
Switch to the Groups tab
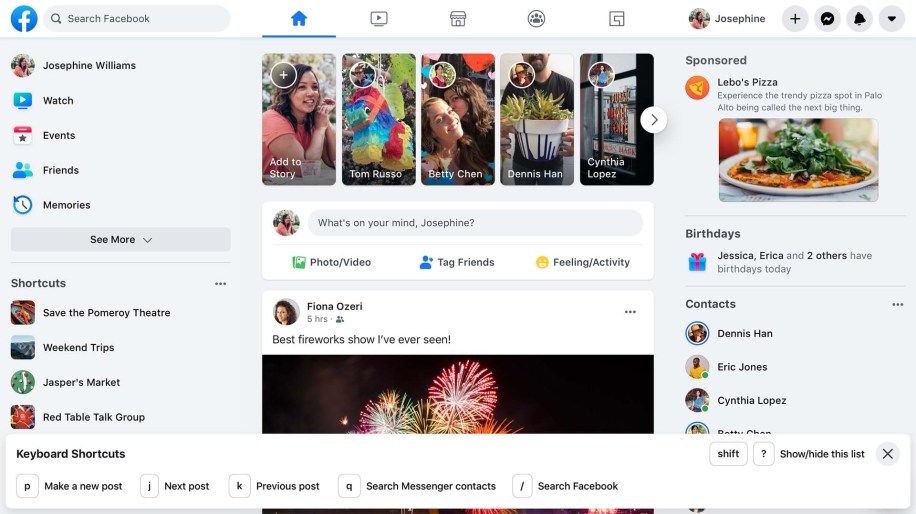click(x=537, y=18)
